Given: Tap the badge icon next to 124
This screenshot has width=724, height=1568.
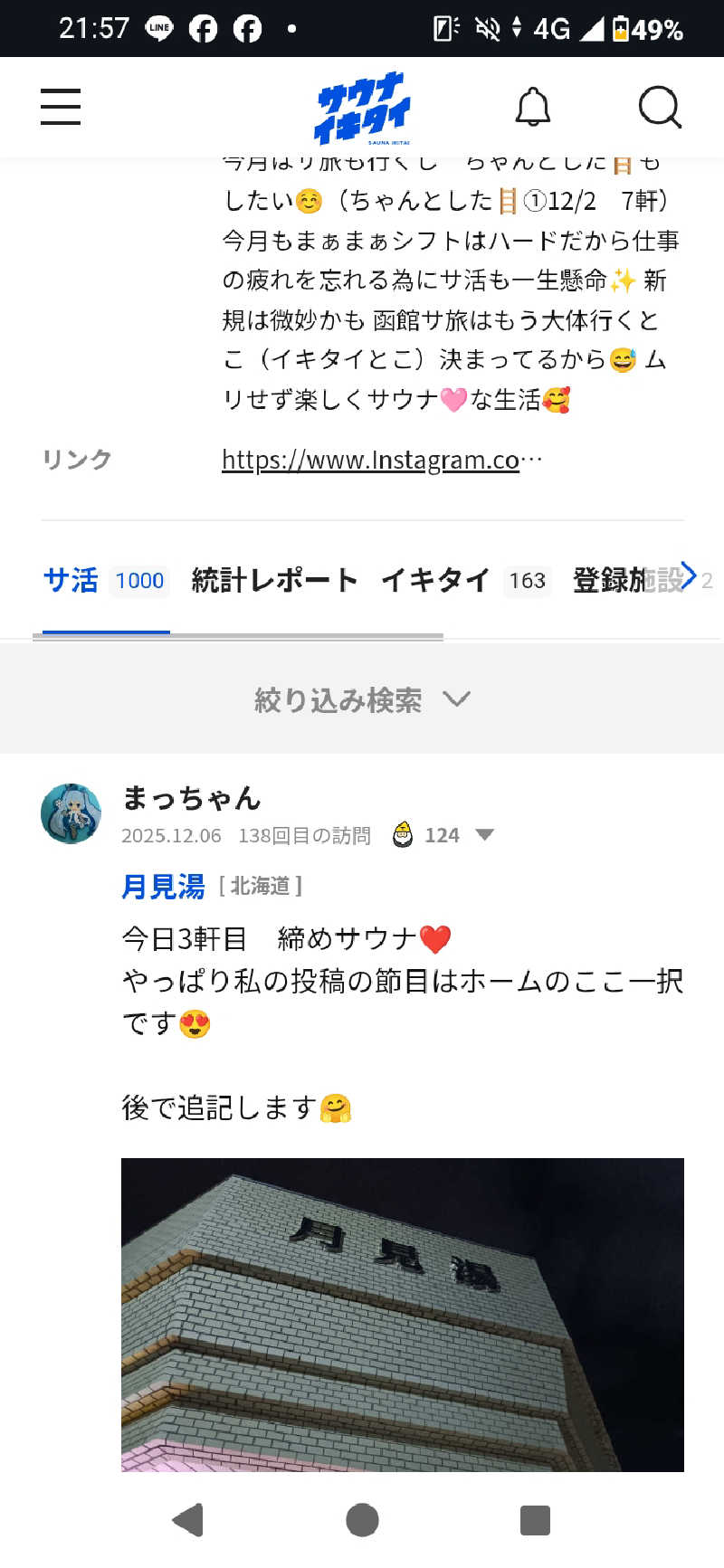Looking at the screenshot, I should [402, 834].
